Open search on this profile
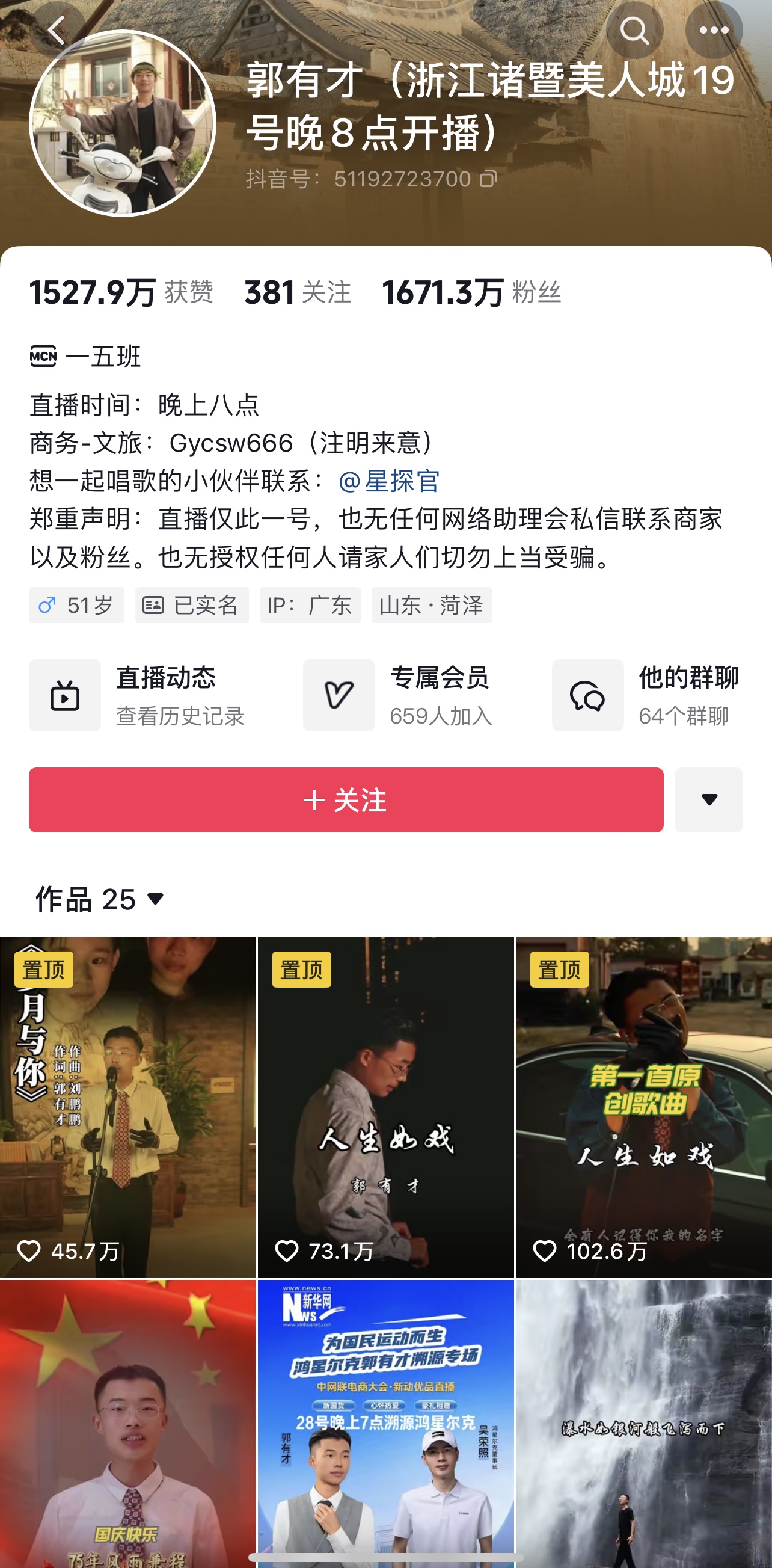 634,31
